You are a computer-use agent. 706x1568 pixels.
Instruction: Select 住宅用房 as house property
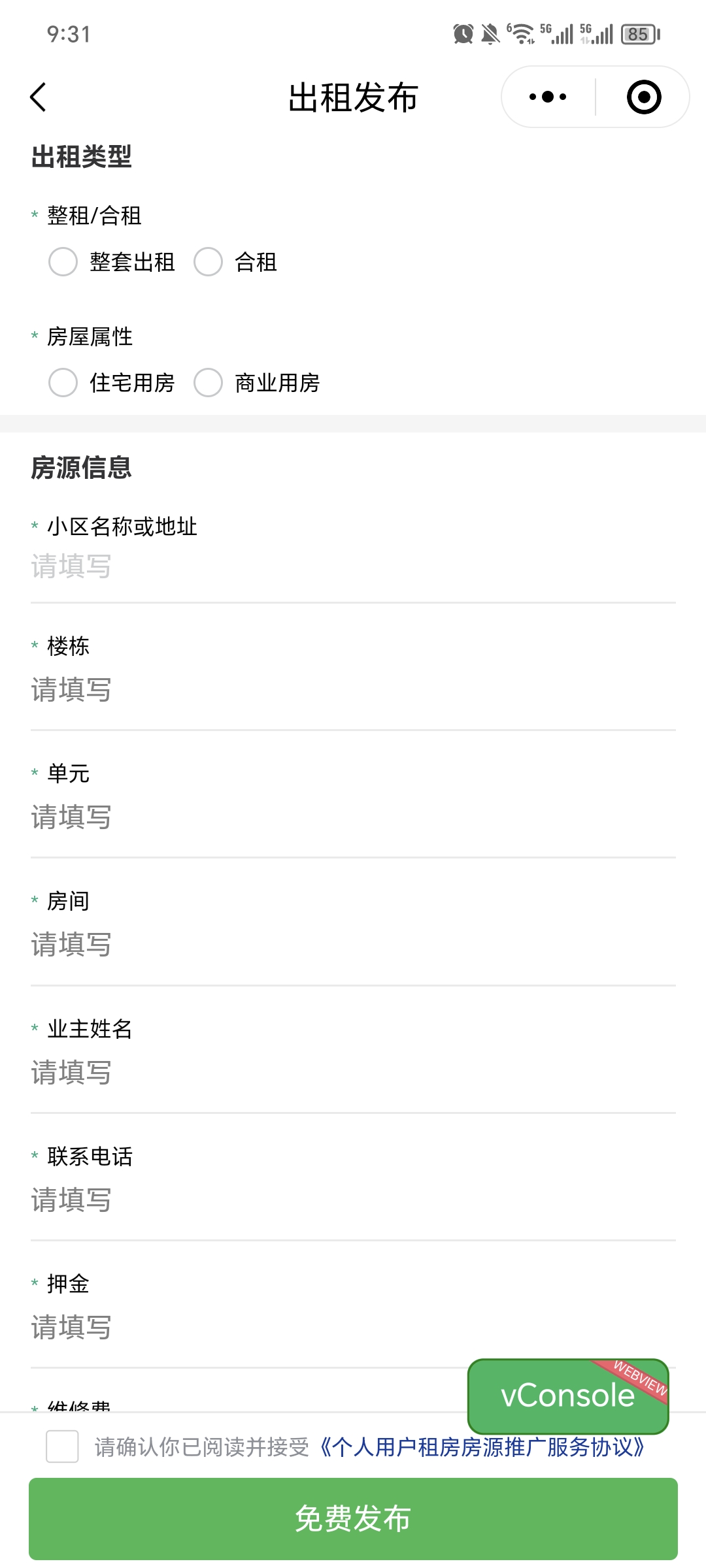tap(112, 383)
